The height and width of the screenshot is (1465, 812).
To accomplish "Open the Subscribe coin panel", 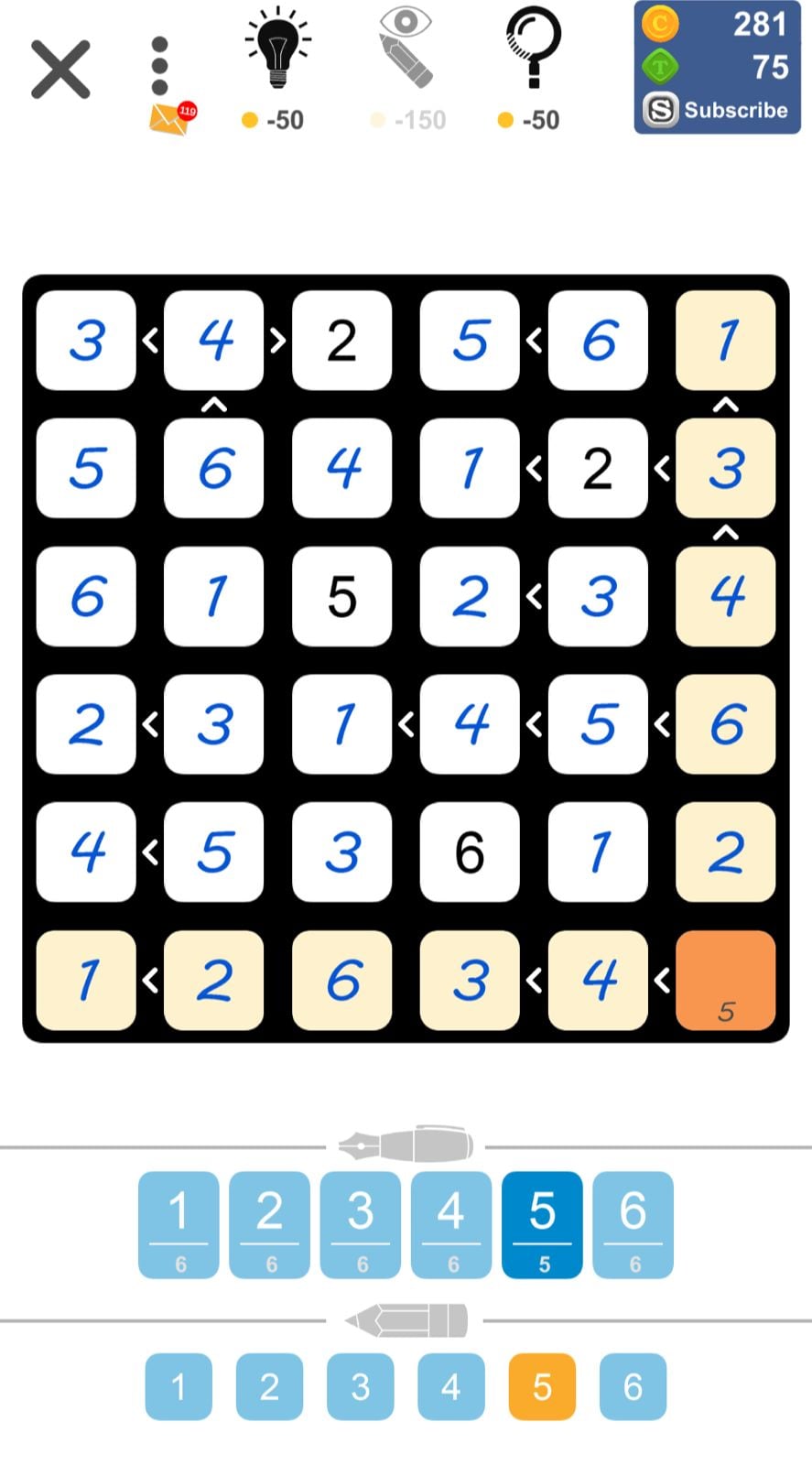I will click(717, 68).
